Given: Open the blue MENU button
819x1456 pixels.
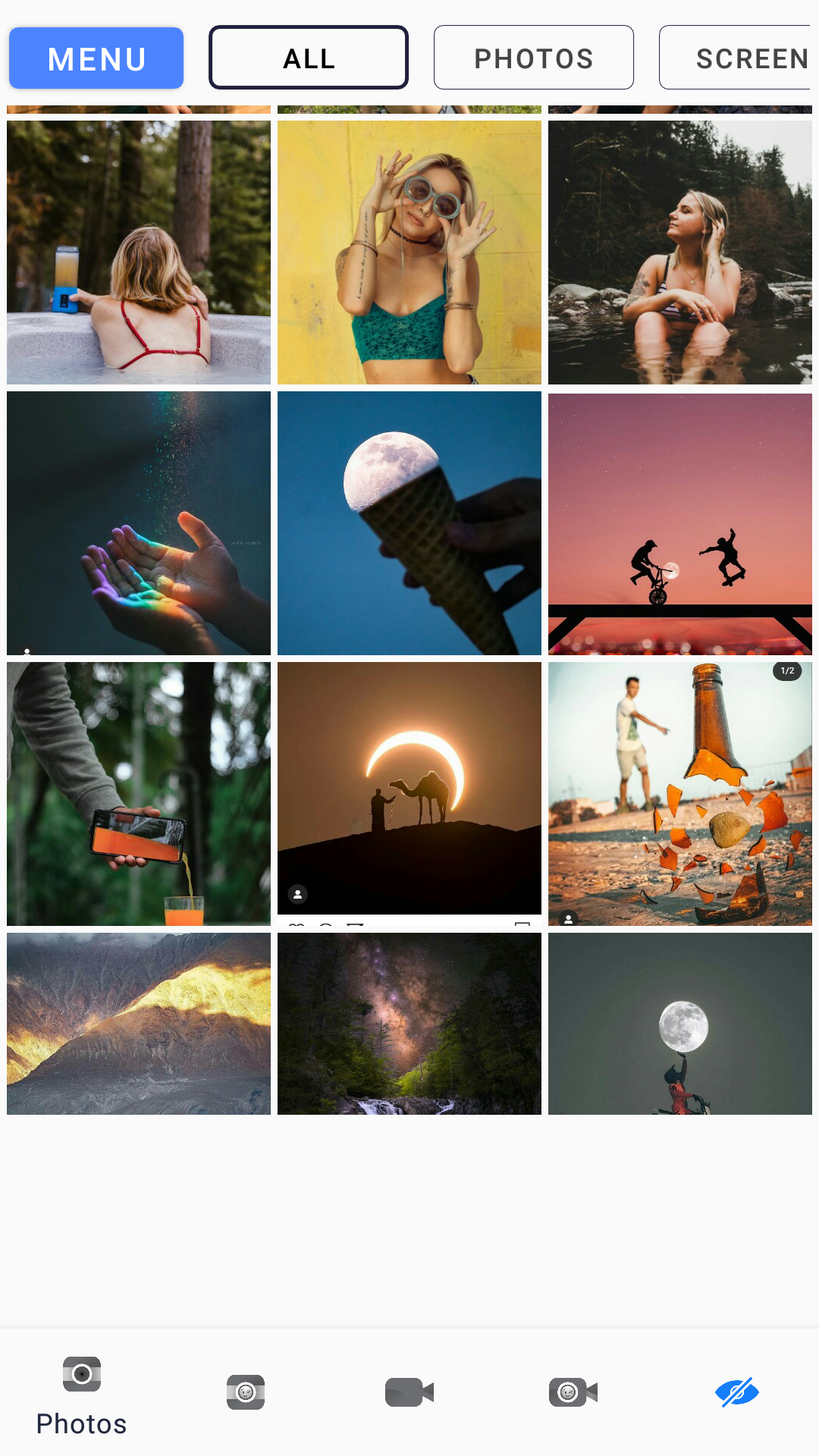Looking at the screenshot, I should (96, 58).
